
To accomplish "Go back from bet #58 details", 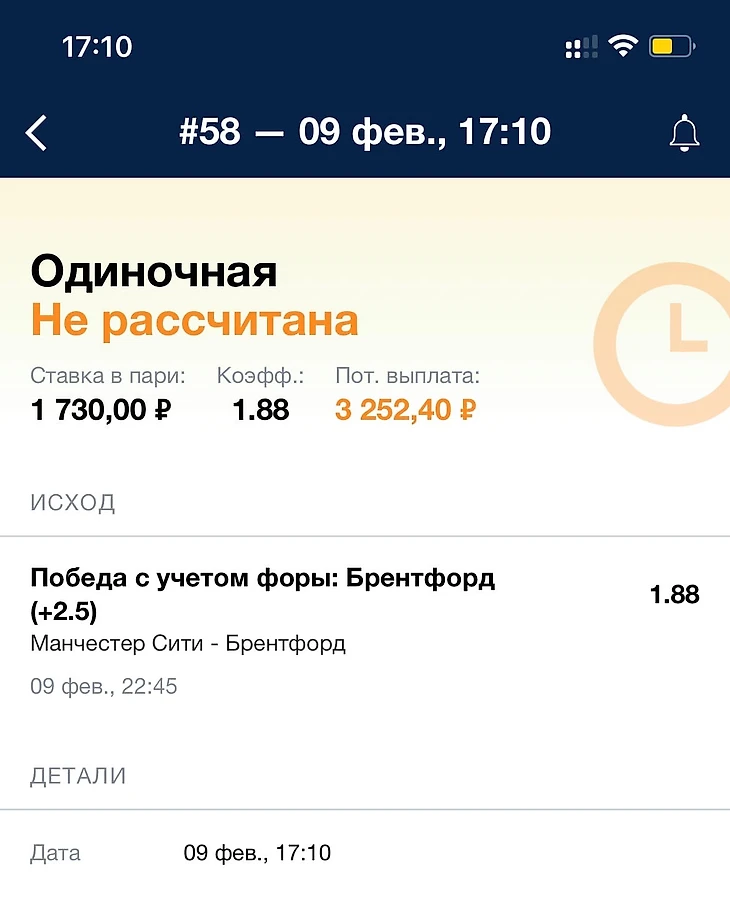I will (37, 133).
